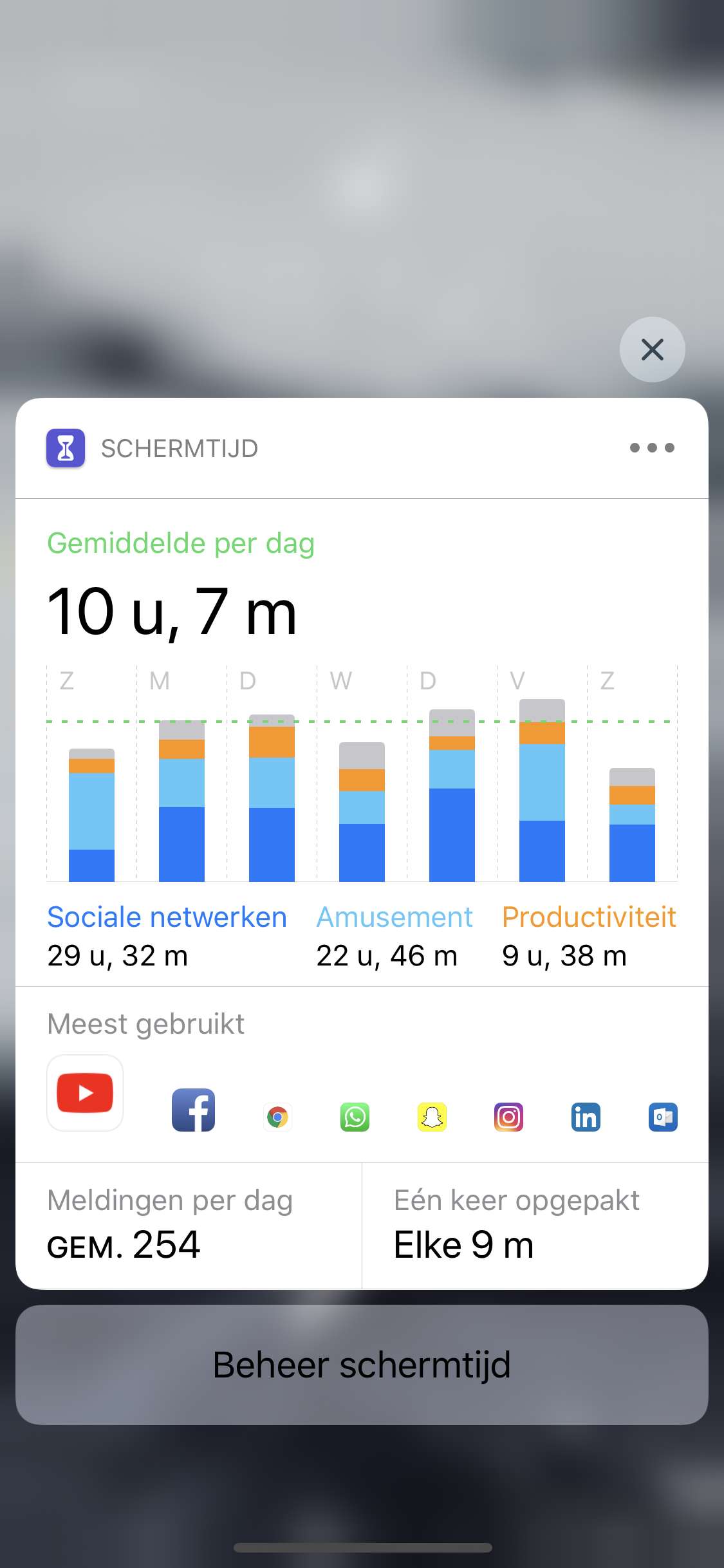The width and height of the screenshot is (724, 1568).
Task: Tap Beheer schermtijd button
Action: pyautogui.click(x=362, y=1365)
